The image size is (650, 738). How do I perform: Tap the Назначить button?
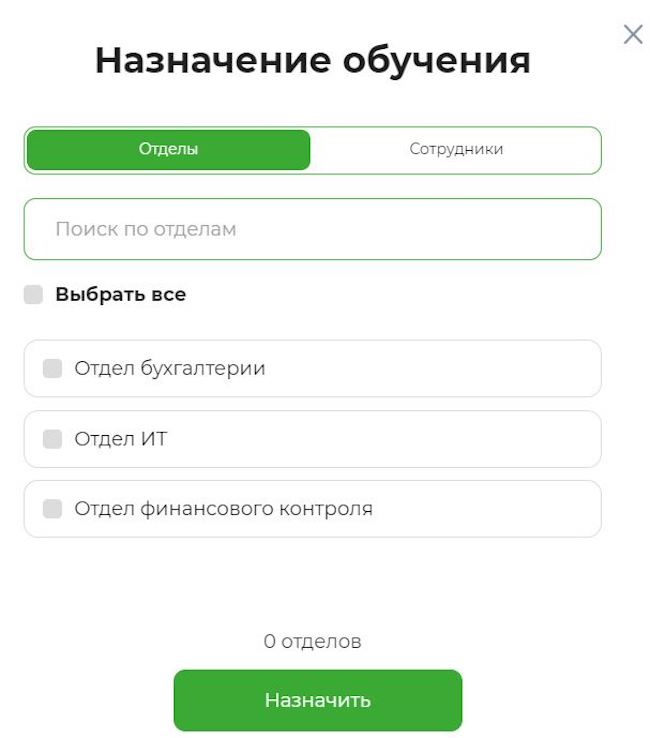[x=318, y=700]
